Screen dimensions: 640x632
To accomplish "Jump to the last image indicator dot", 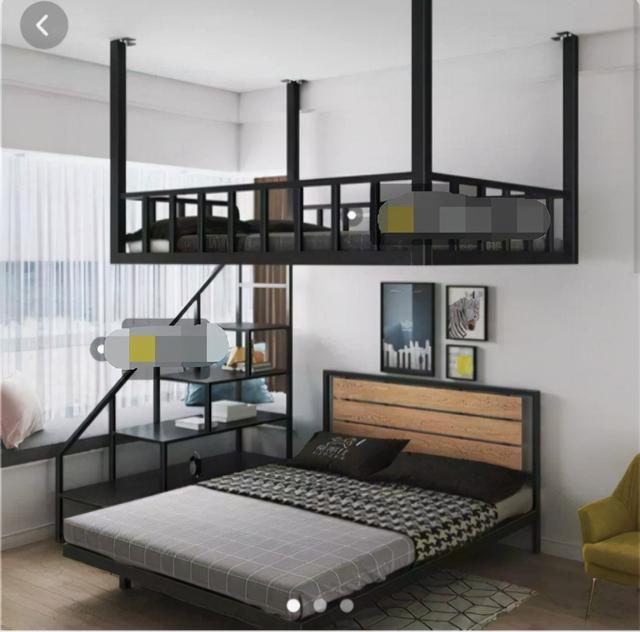I will (346, 605).
